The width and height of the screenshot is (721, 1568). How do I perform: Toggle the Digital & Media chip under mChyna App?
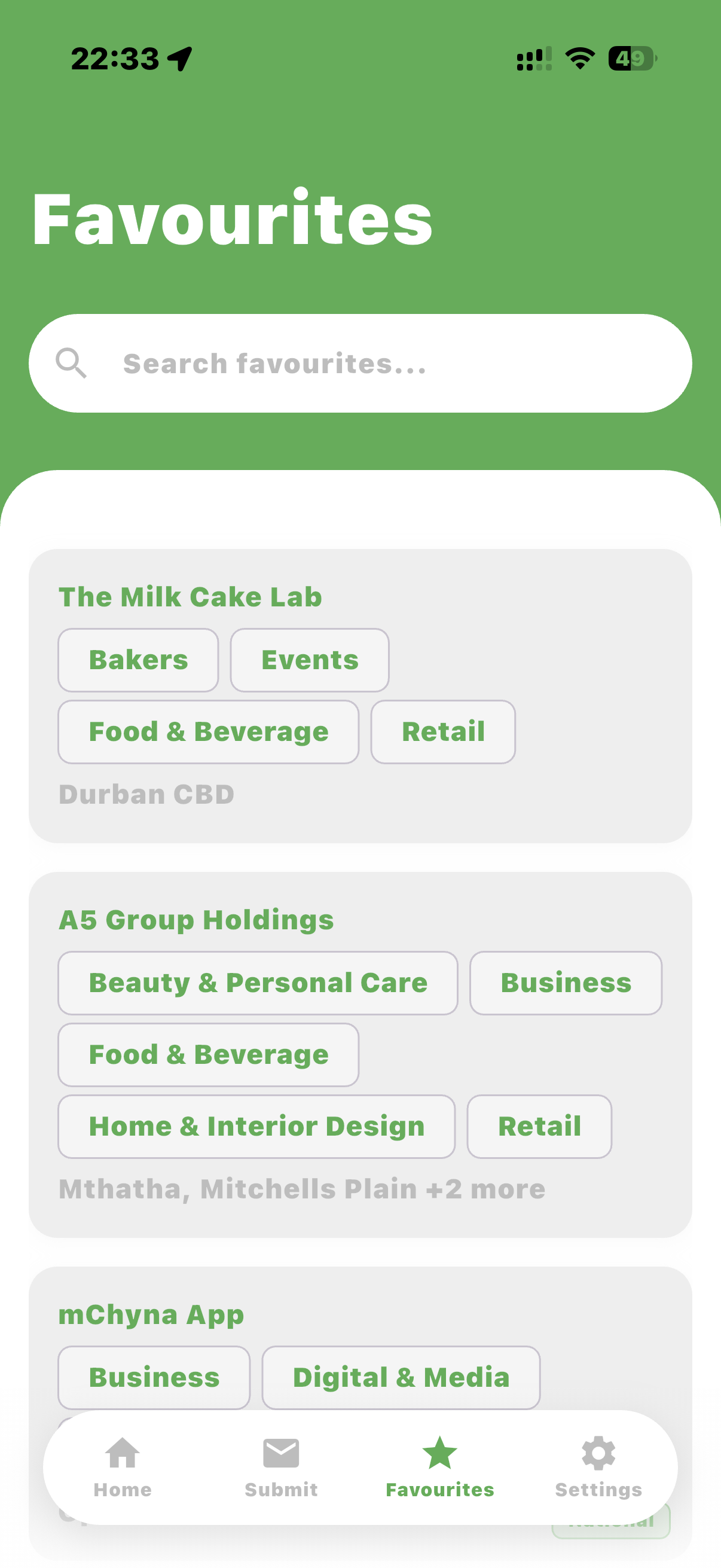click(x=401, y=1377)
